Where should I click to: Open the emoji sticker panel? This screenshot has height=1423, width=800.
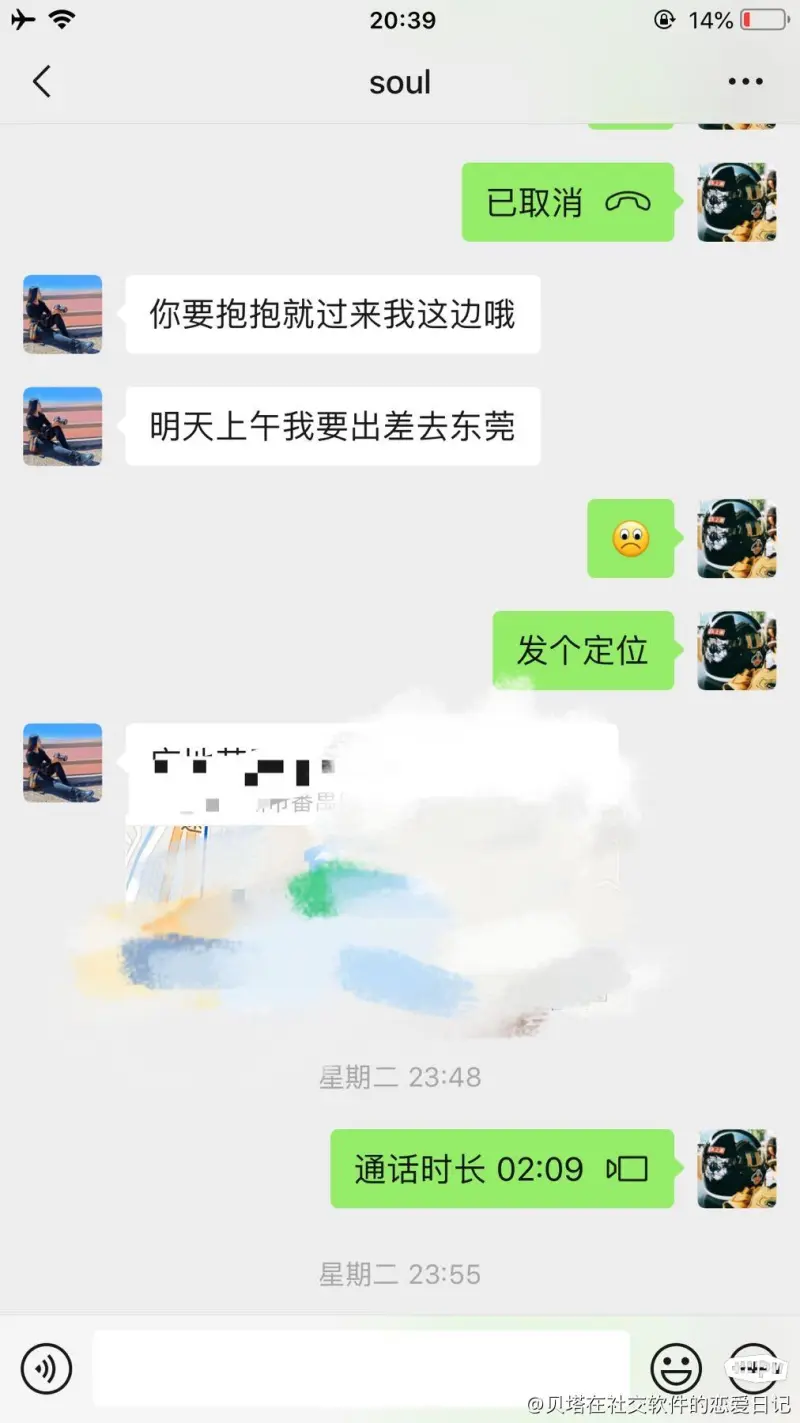(676, 1367)
